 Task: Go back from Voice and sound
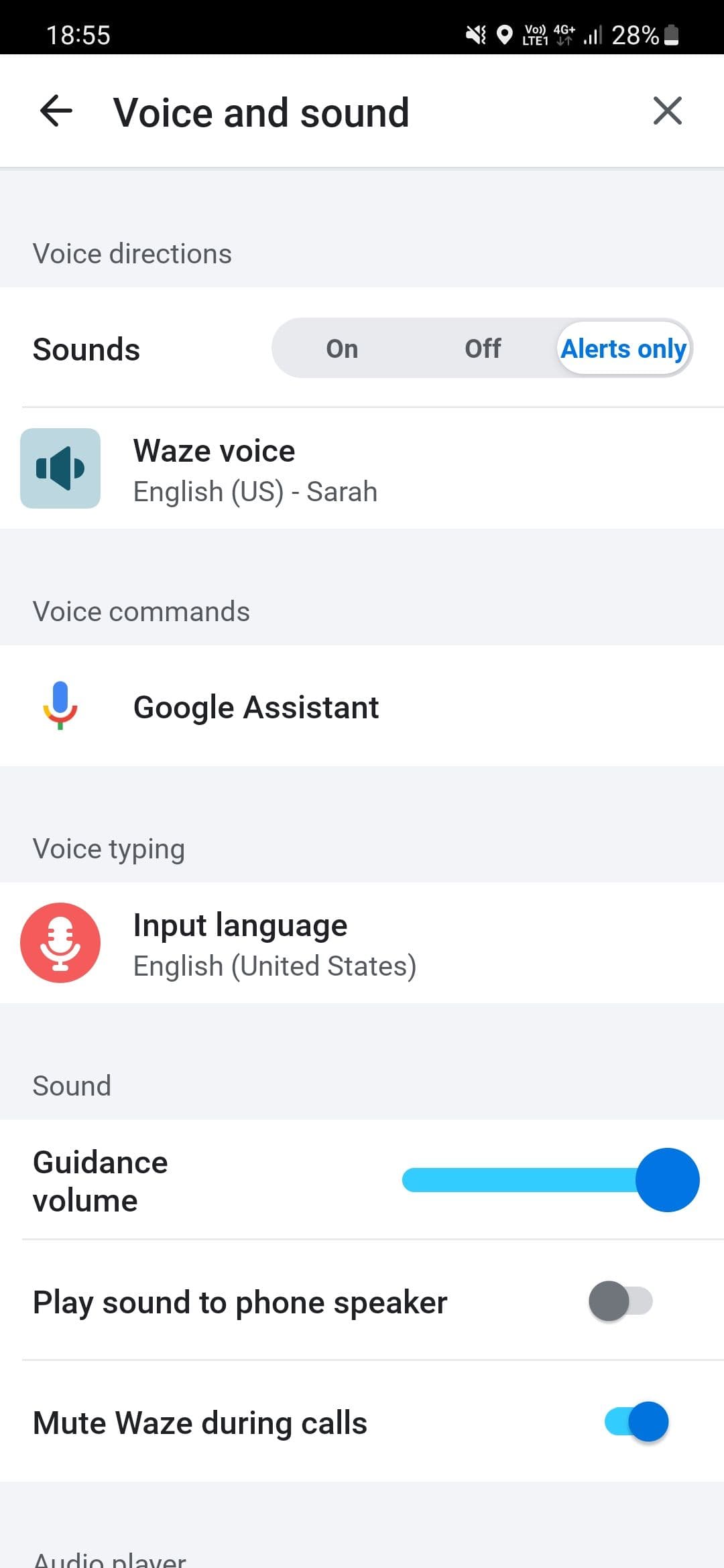tap(56, 111)
